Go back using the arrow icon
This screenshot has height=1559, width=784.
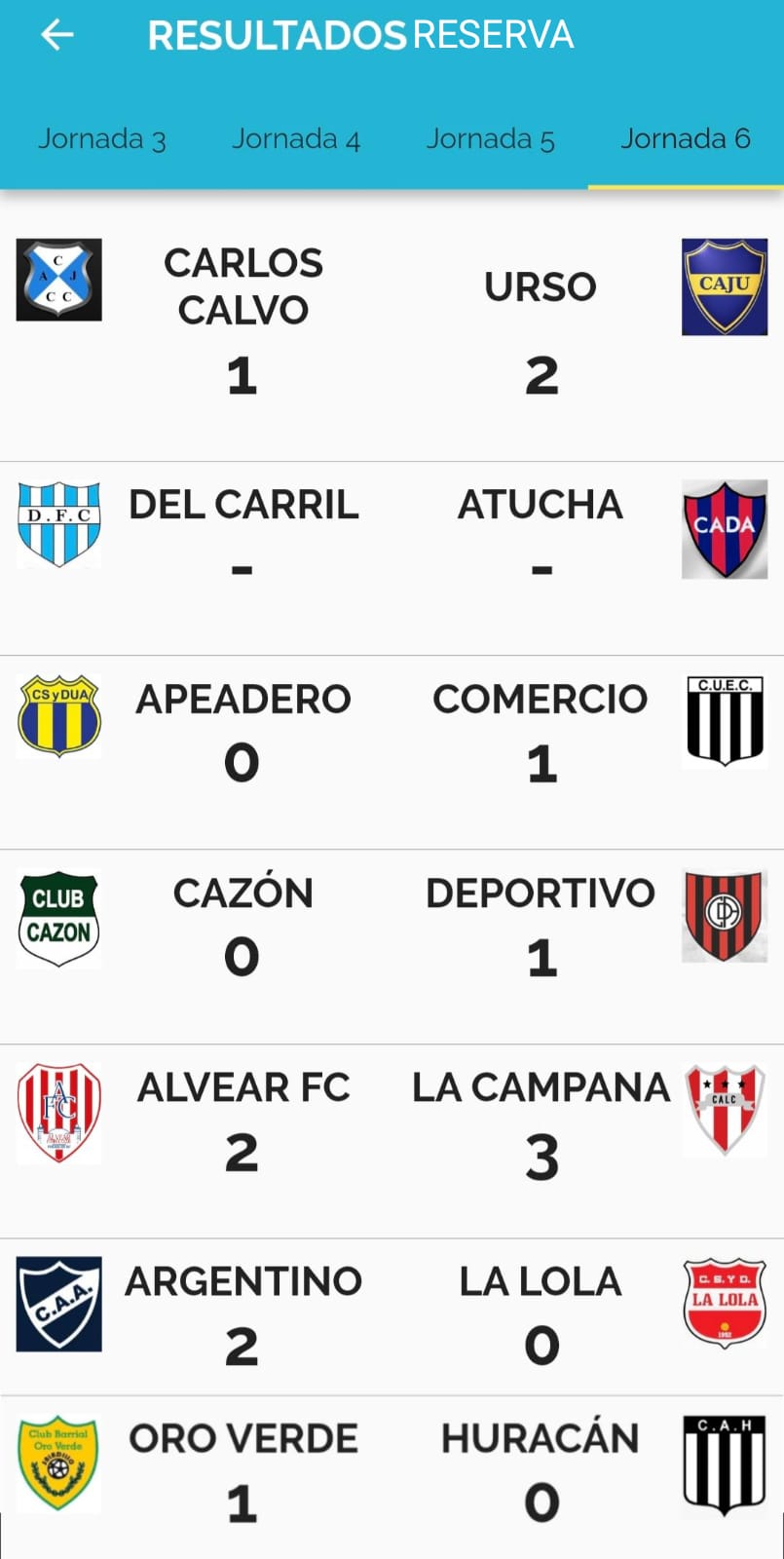coord(57,36)
